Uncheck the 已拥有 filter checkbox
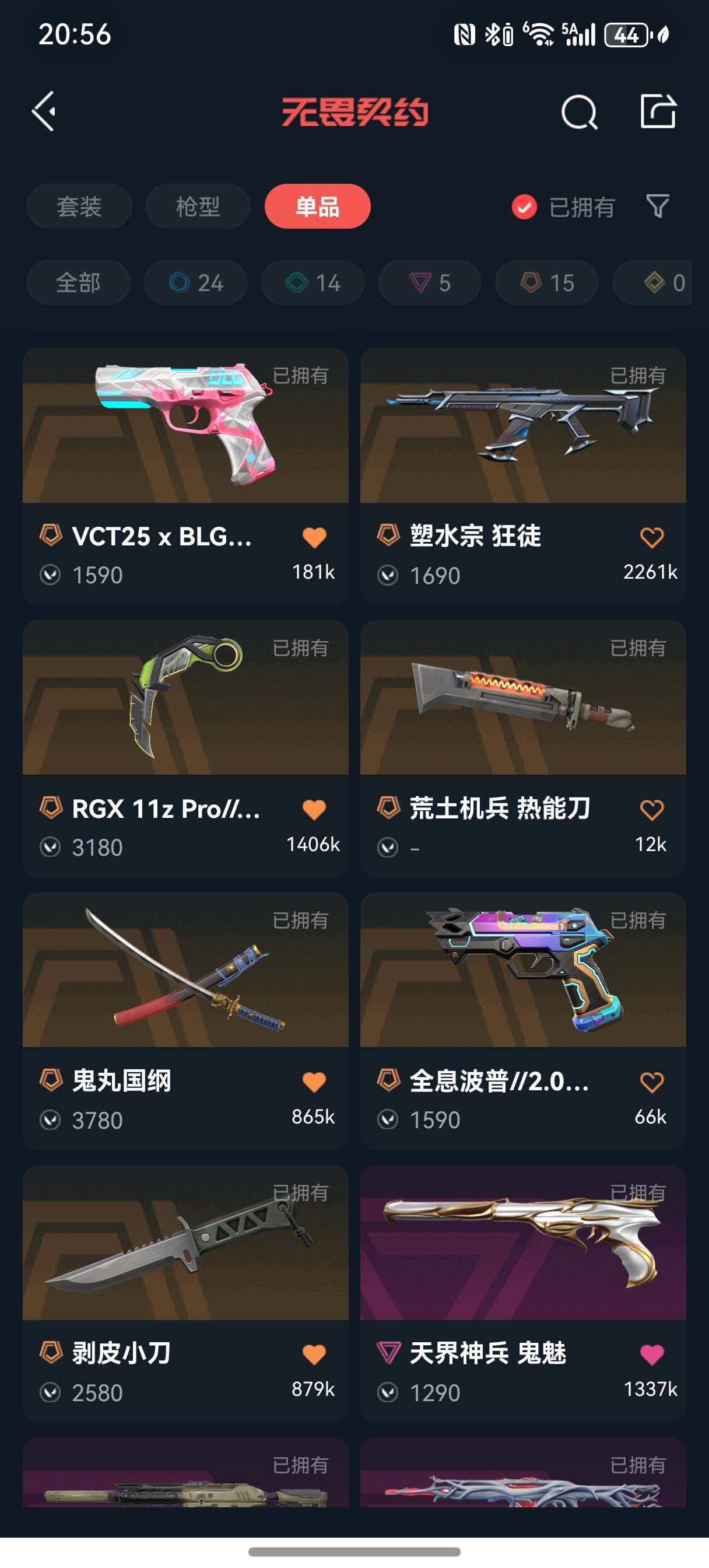Image resolution: width=709 pixels, height=1568 pixels. pyautogui.click(x=524, y=207)
